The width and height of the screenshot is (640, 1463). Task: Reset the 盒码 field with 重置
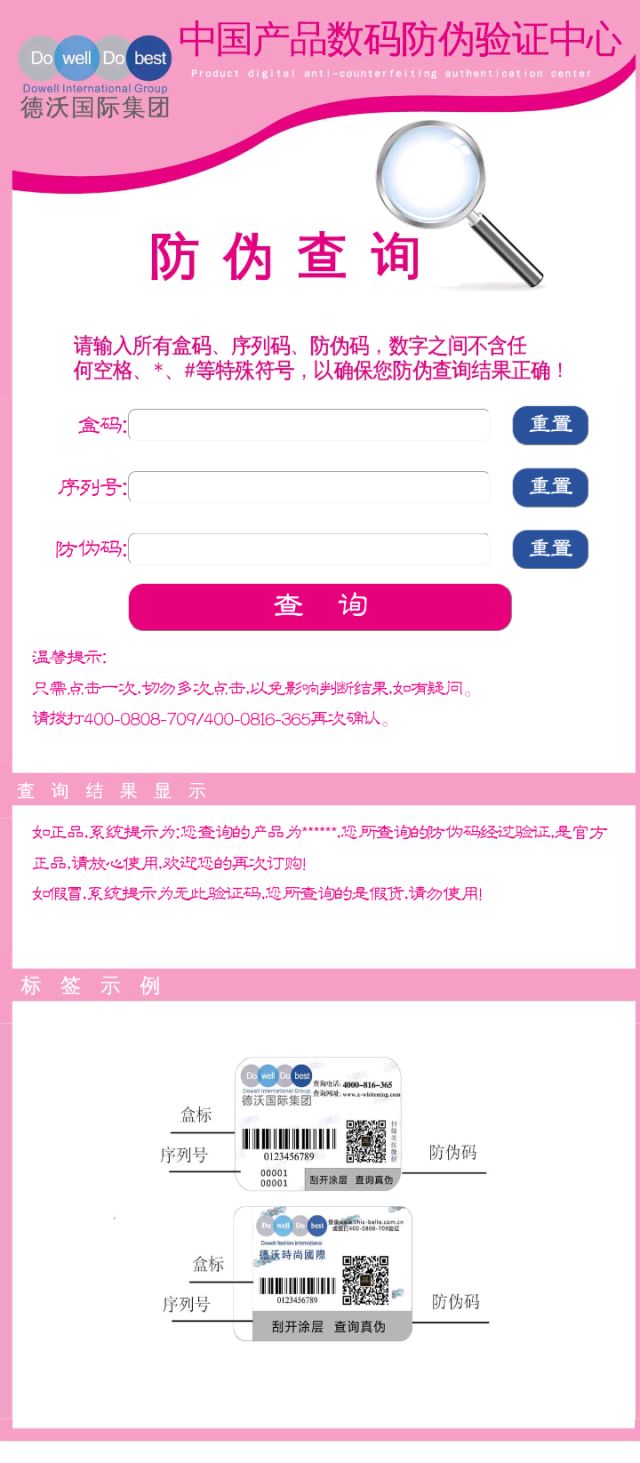(550, 425)
